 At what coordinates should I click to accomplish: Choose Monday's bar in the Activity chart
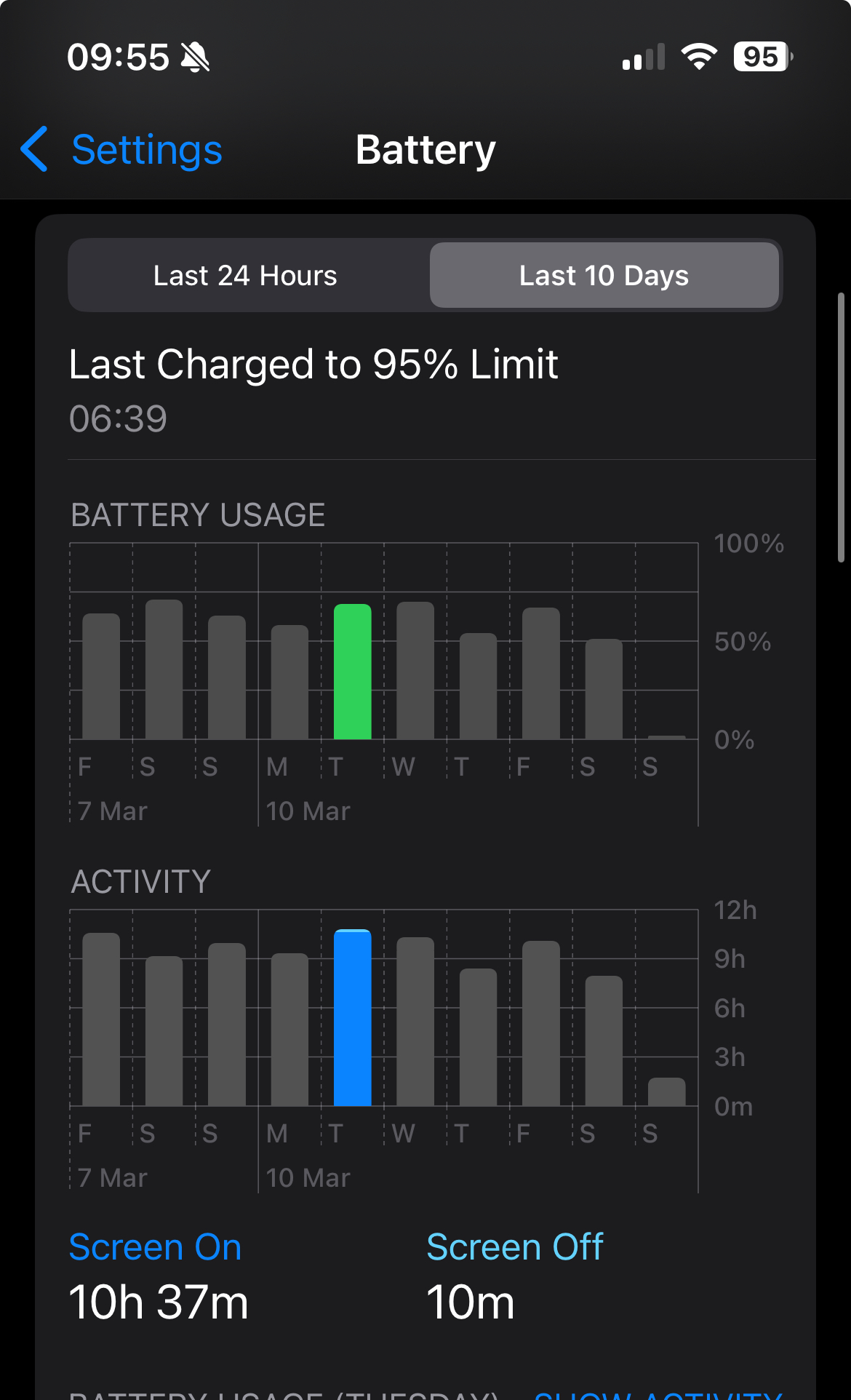[x=289, y=1029]
